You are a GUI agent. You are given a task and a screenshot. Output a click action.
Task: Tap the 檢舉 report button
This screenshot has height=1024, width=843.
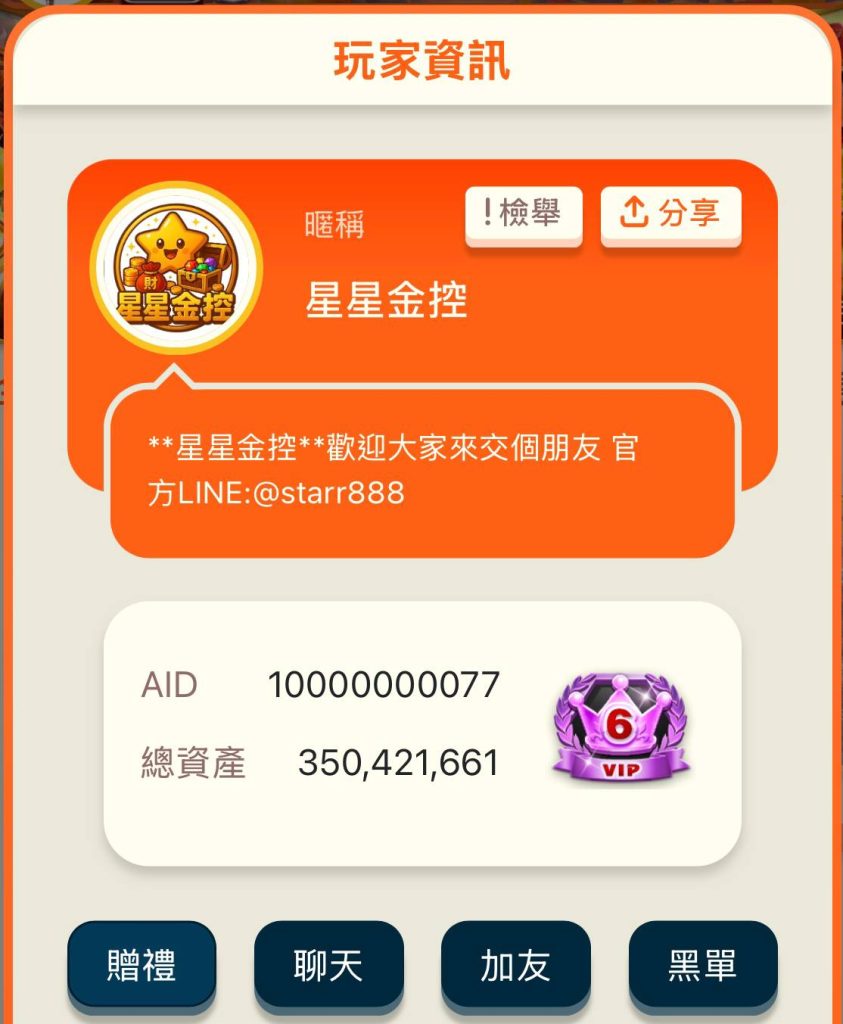click(x=523, y=214)
